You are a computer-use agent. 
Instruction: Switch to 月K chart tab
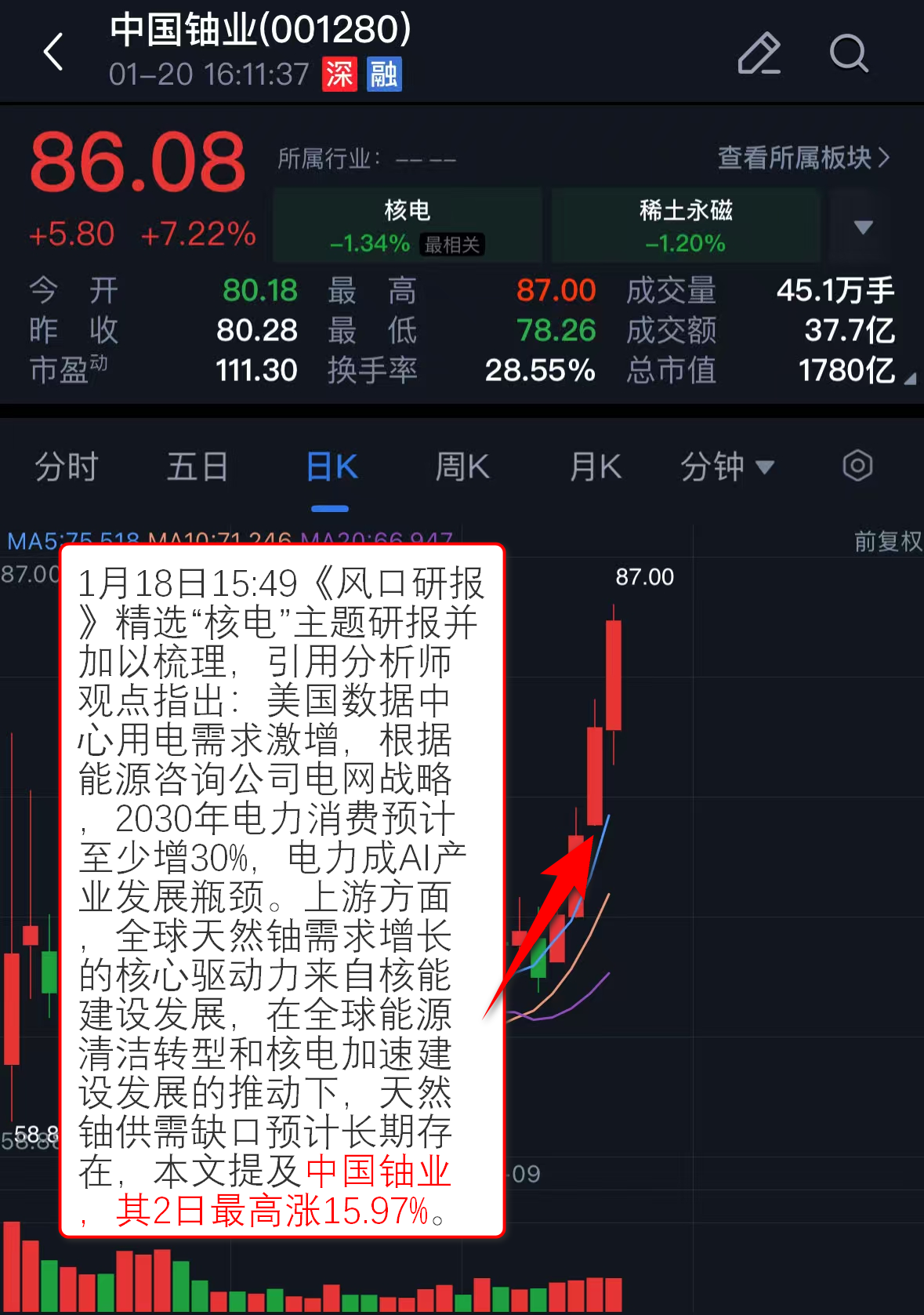click(x=596, y=467)
